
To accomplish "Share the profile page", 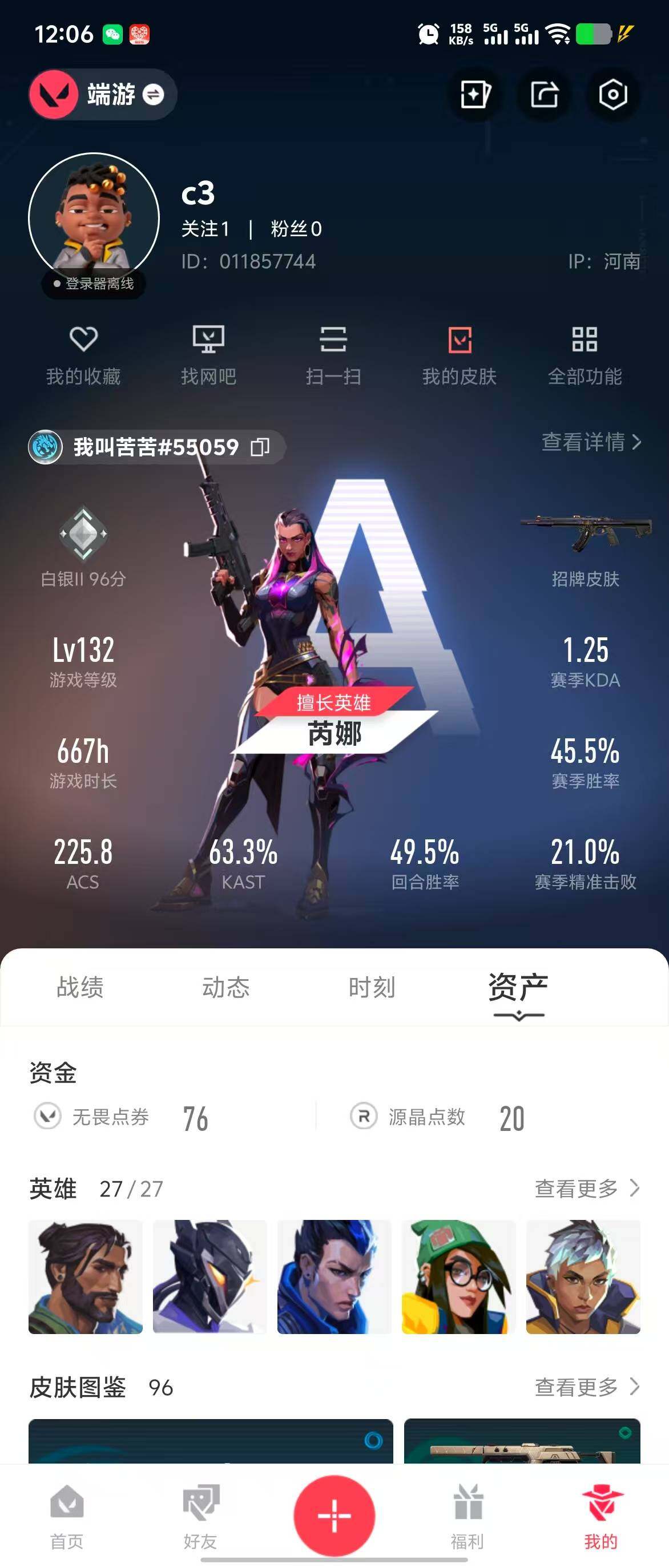I will click(x=543, y=94).
